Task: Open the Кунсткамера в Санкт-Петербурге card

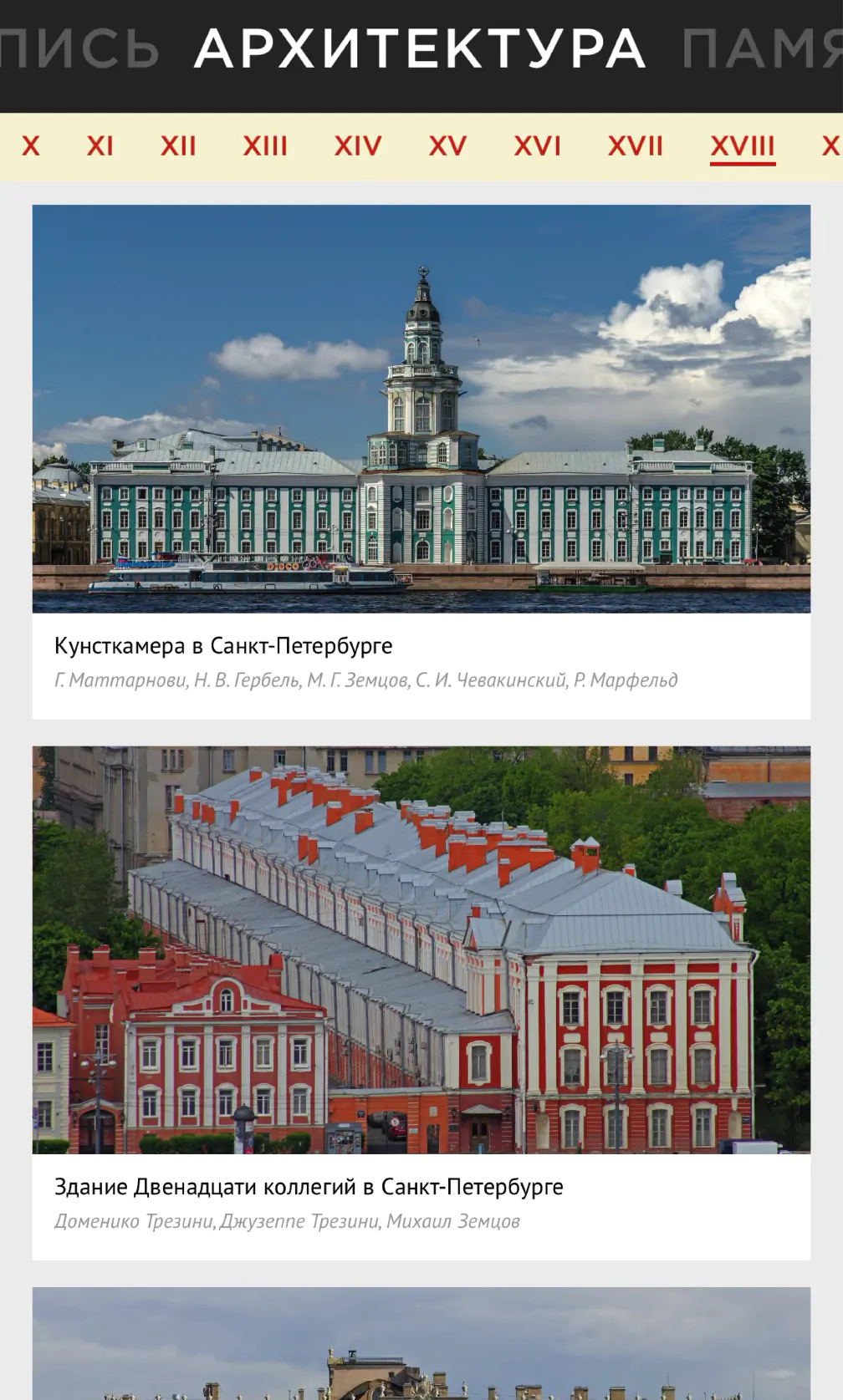Action: click(421, 461)
